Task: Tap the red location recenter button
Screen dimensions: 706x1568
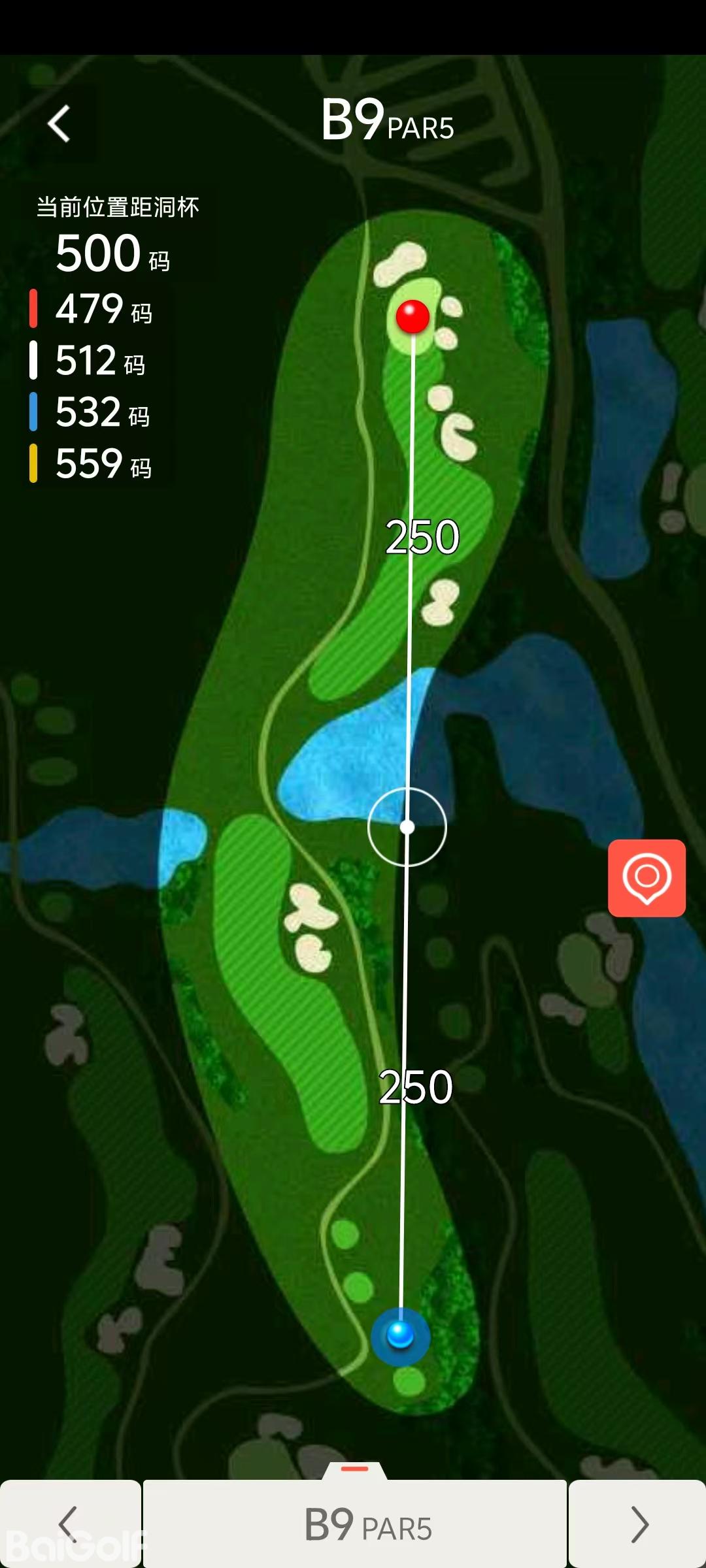Action: pos(647,877)
